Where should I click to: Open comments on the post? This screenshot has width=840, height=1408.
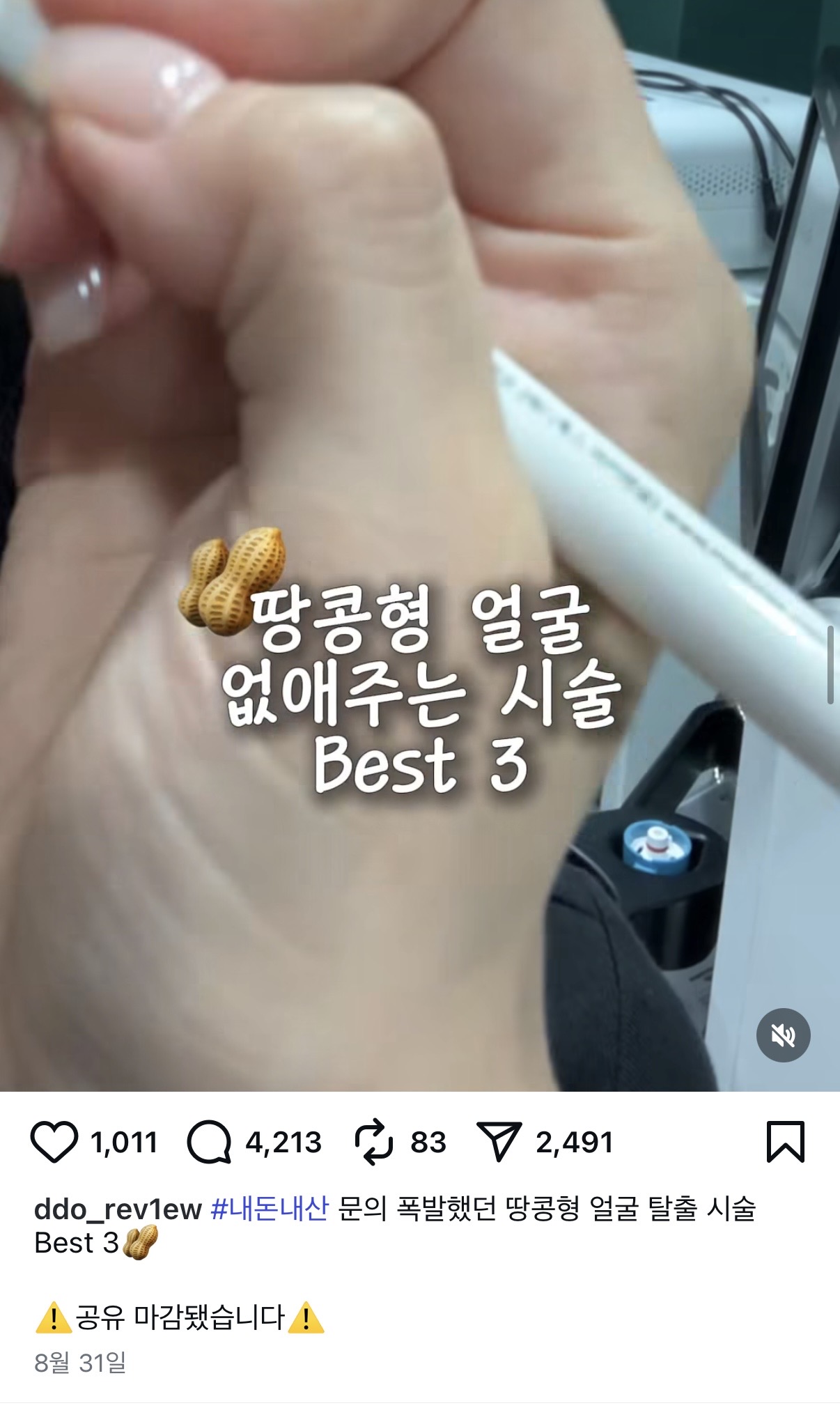(x=208, y=1143)
